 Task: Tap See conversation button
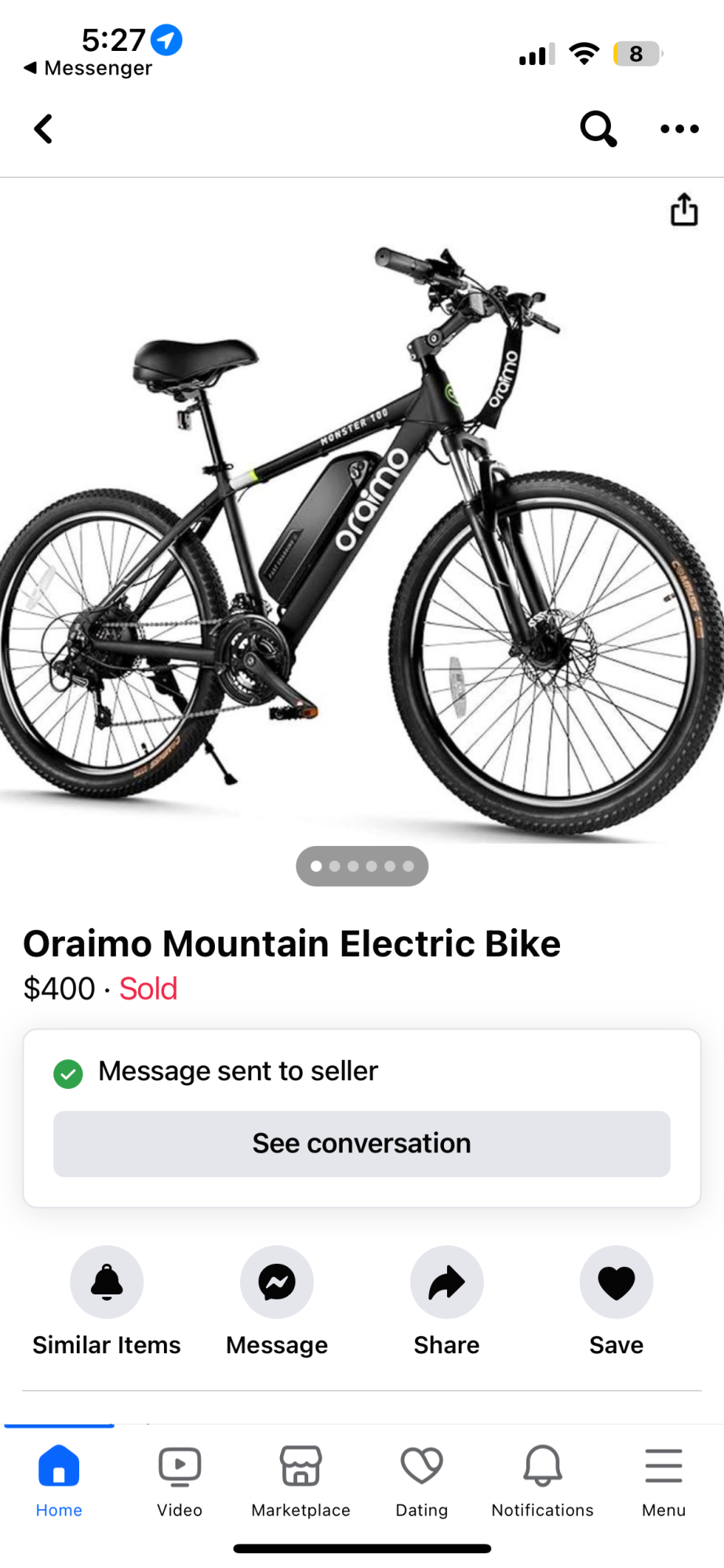(362, 1143)
